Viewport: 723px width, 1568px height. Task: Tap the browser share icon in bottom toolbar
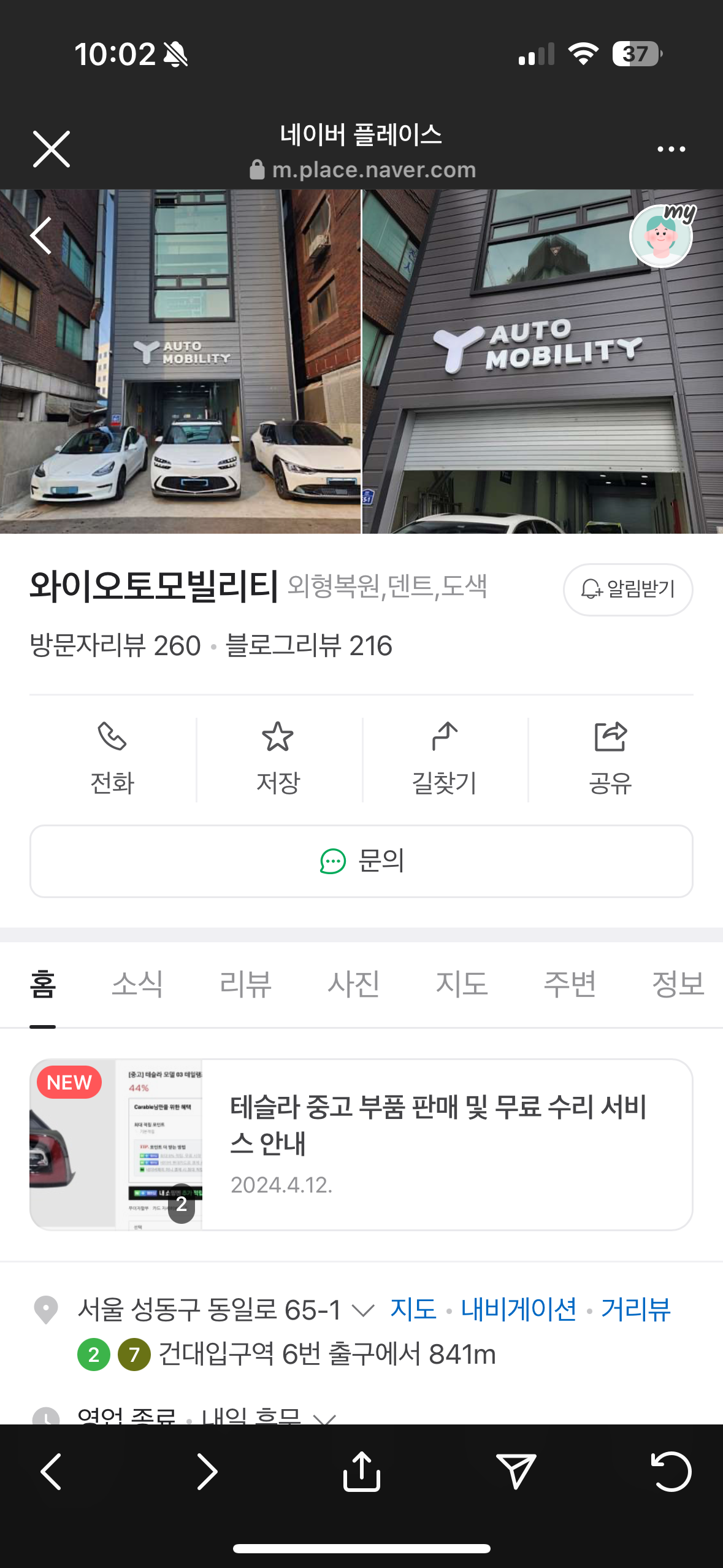pyautogui.click(x=362, y=1472)
